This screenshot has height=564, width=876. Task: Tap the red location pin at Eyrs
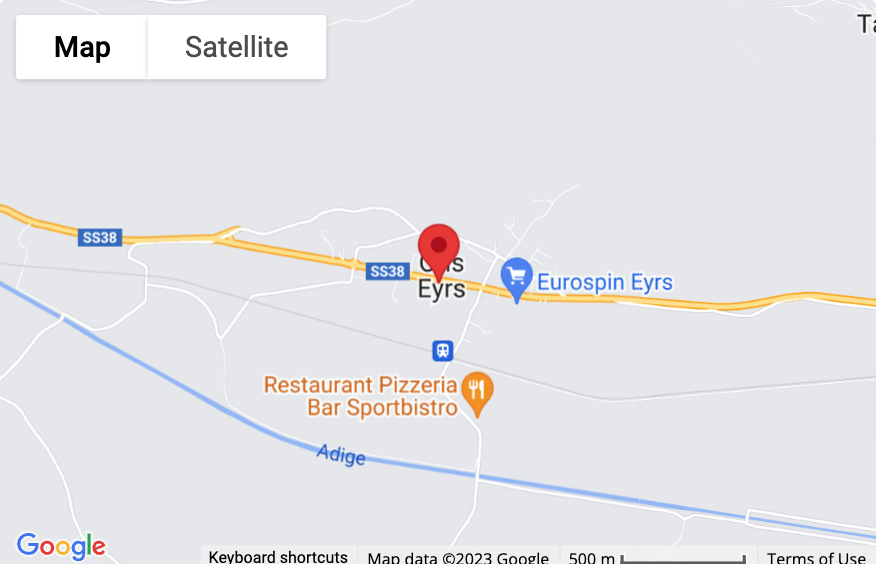(x=439, y=252)
